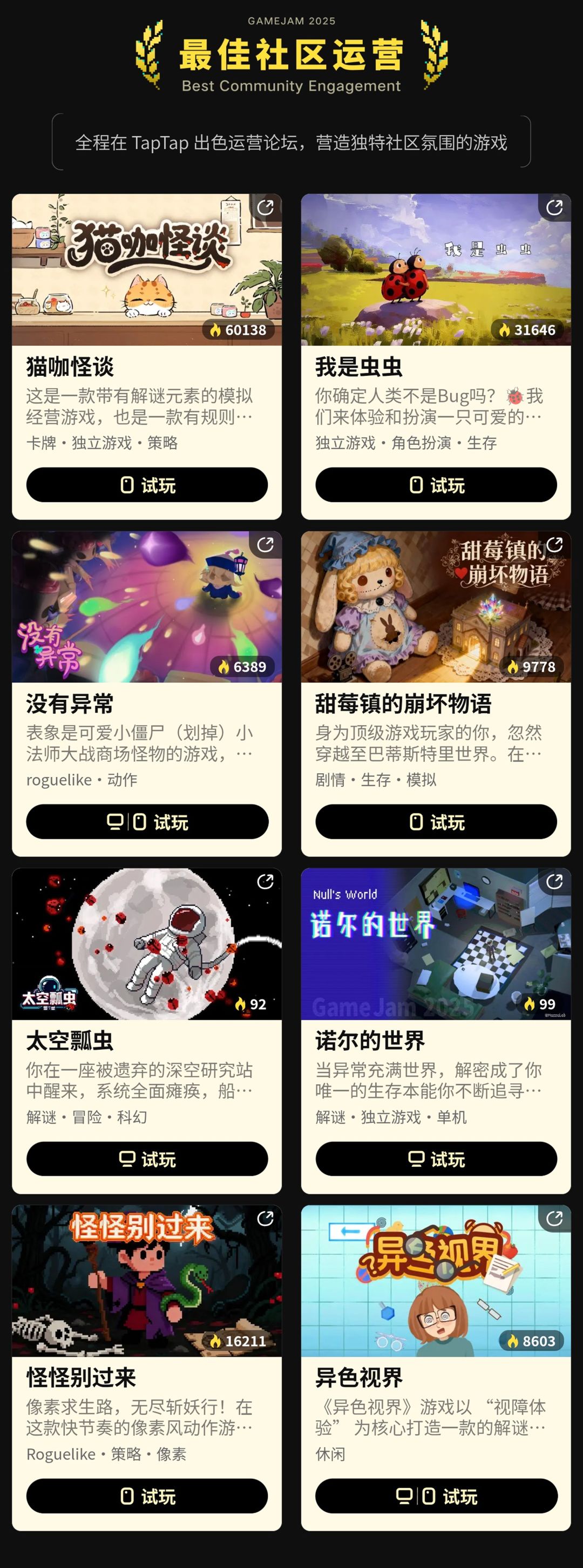Click share arrow on 甜莓镇的崩坏物语 card
The width and height of the screenshot is (583, 1568).
point(554,546)
